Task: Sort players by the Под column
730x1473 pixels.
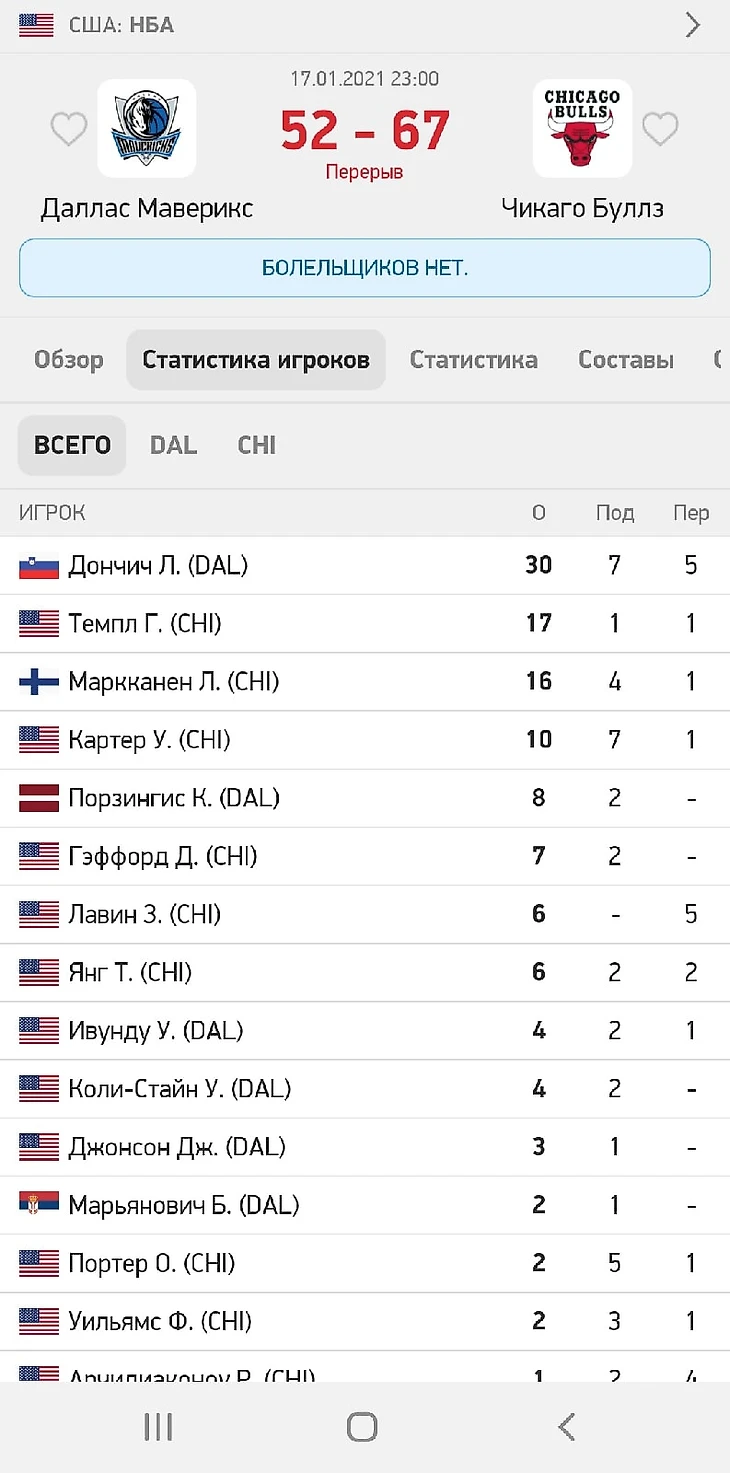Action: pos(615,513)
